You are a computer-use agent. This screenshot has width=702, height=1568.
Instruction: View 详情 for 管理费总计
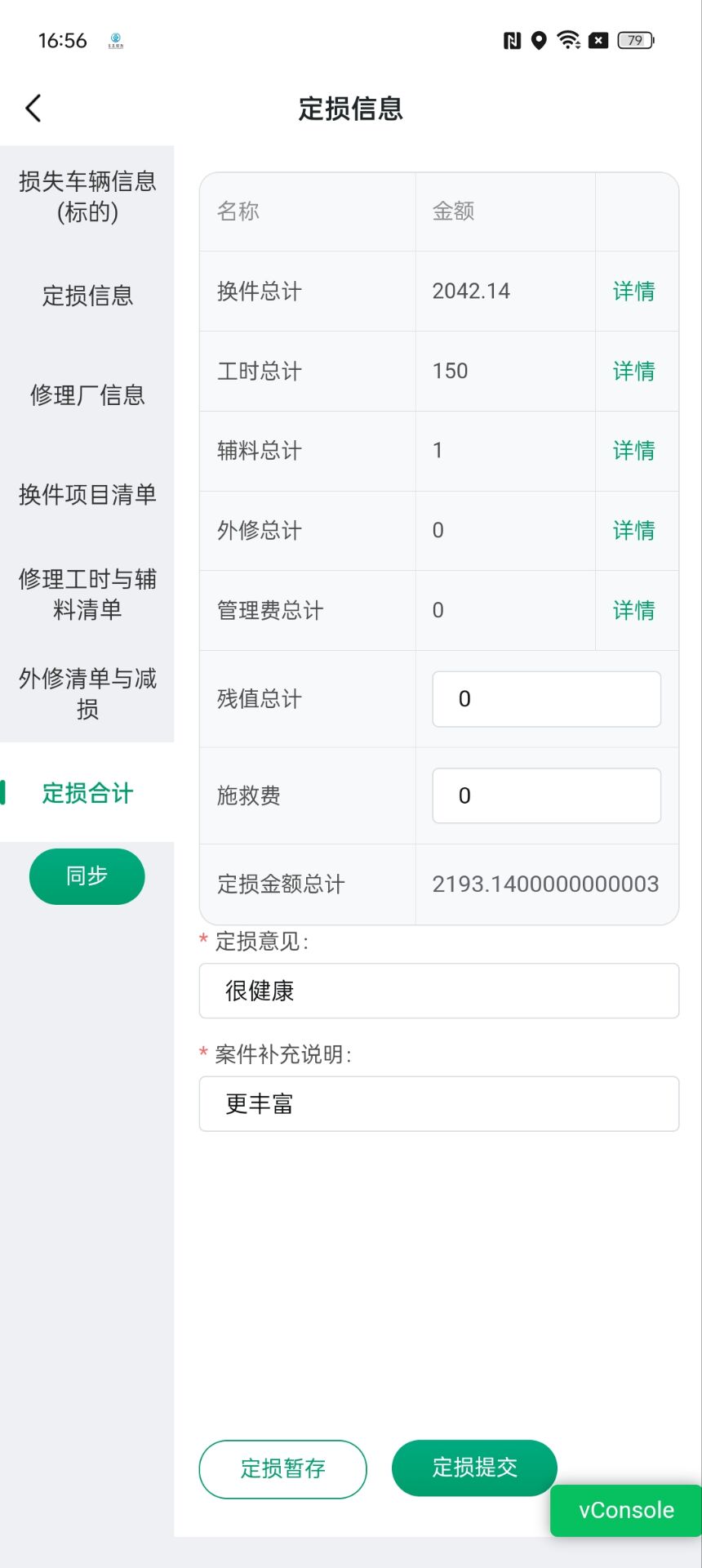tap(634, 610)
